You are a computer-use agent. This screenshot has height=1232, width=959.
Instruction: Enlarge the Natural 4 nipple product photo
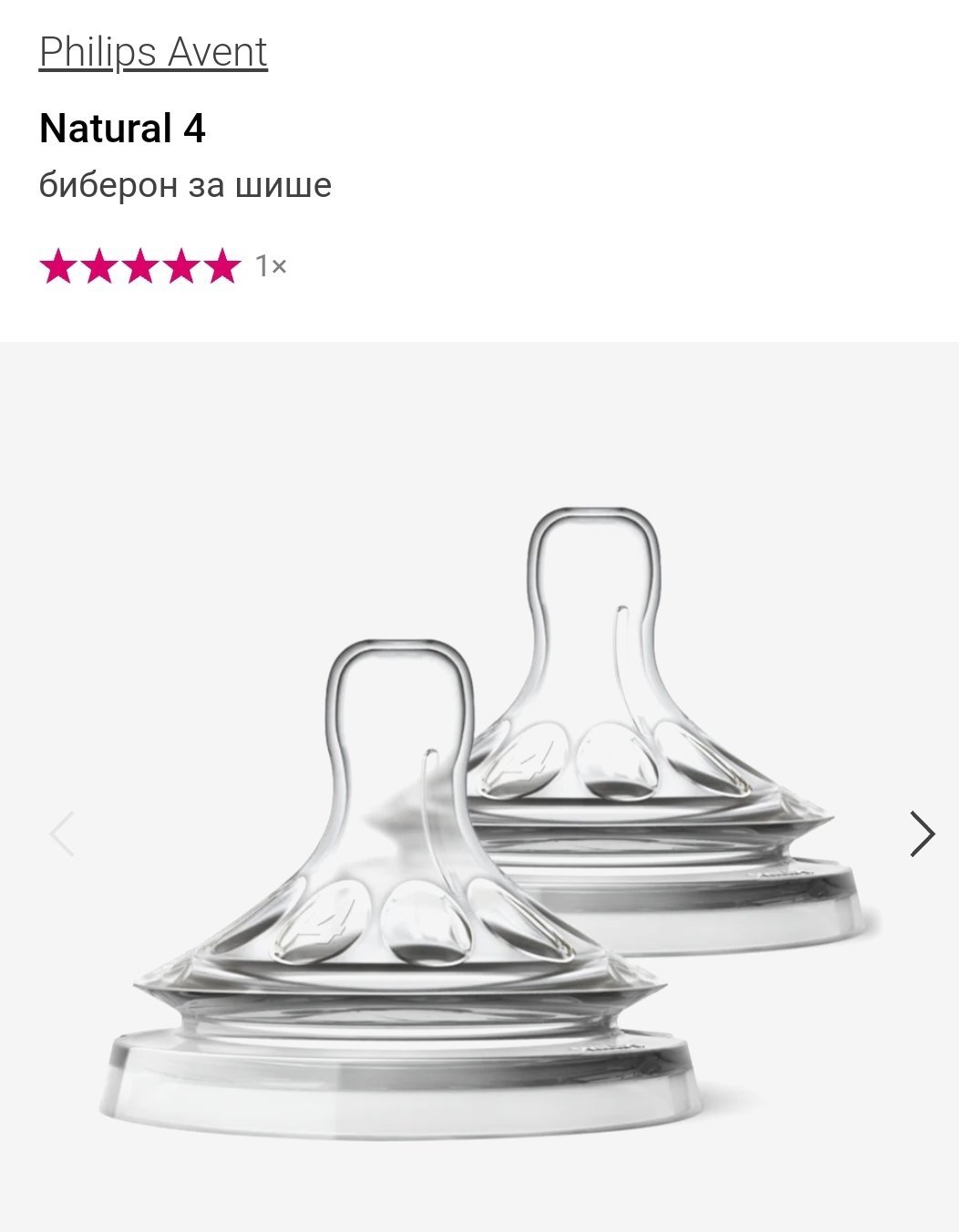483,821
